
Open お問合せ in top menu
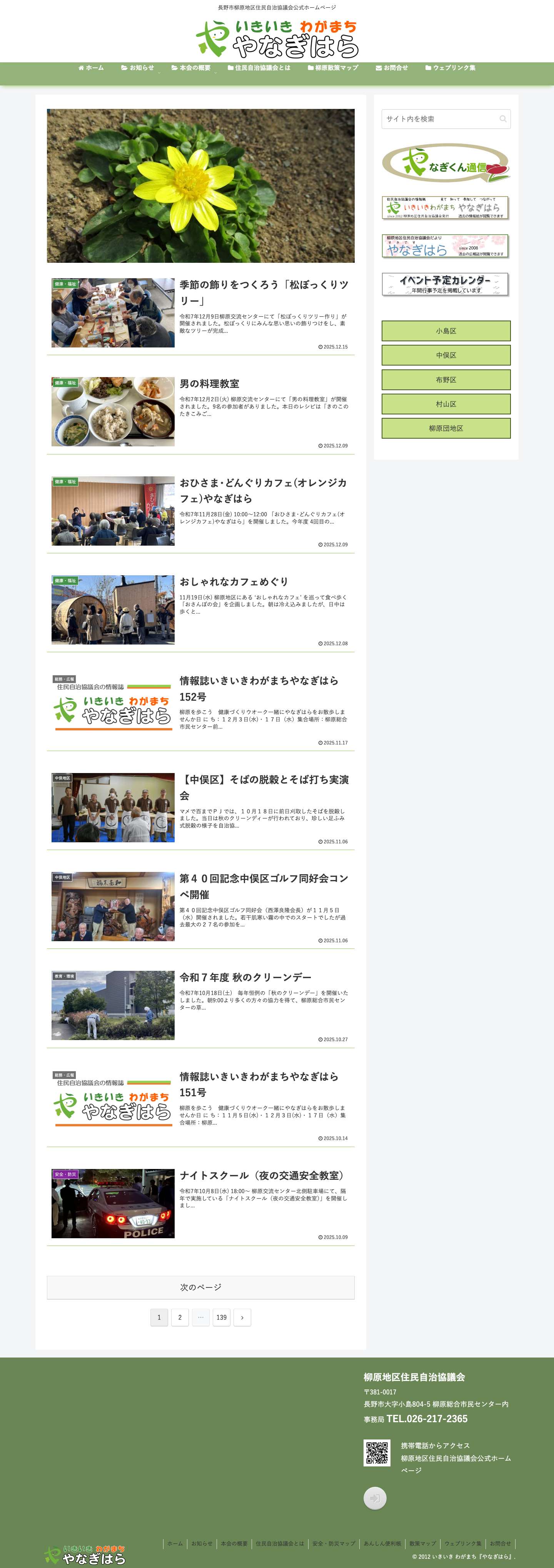point(391,68)
